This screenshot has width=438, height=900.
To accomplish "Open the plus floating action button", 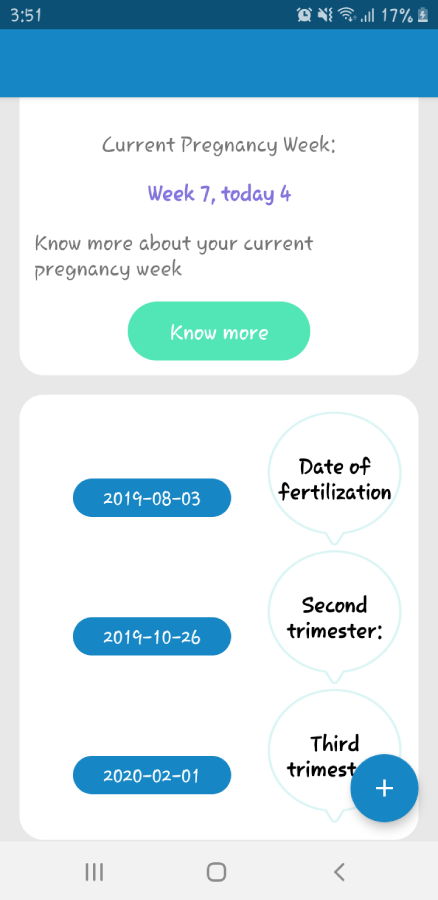I will pyautogui.click(x=384, y=788).
